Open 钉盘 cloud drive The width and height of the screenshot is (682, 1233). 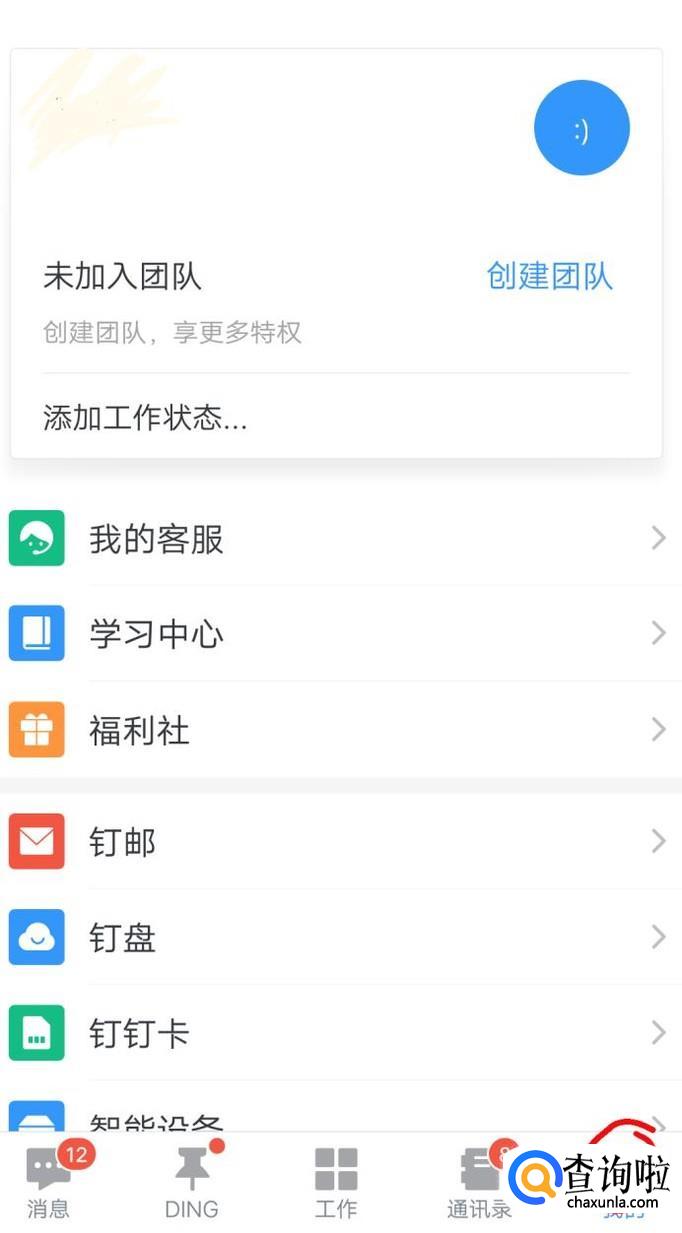click(x=340, y=938)
